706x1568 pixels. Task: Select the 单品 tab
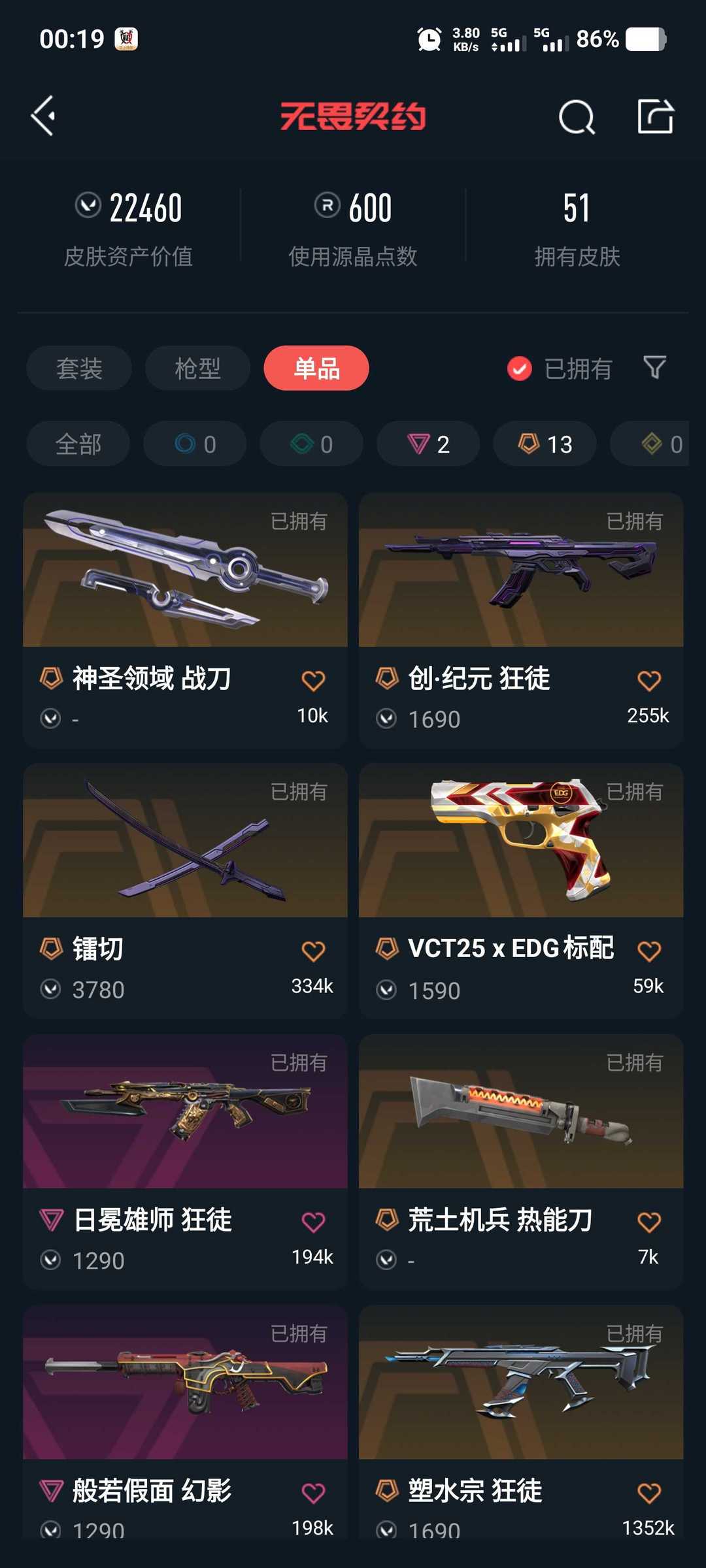[x=316, y=368]
